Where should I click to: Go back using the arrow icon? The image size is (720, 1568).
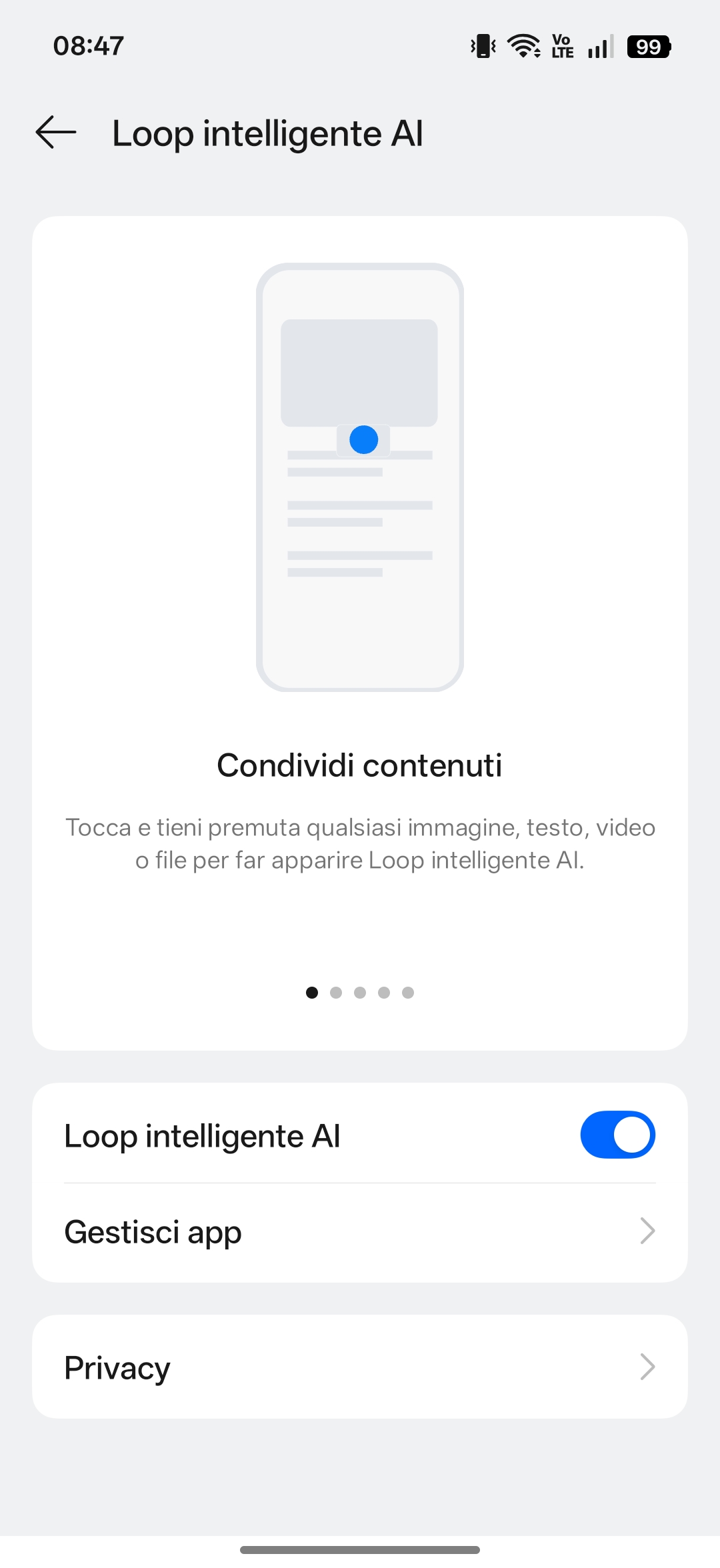56,133
